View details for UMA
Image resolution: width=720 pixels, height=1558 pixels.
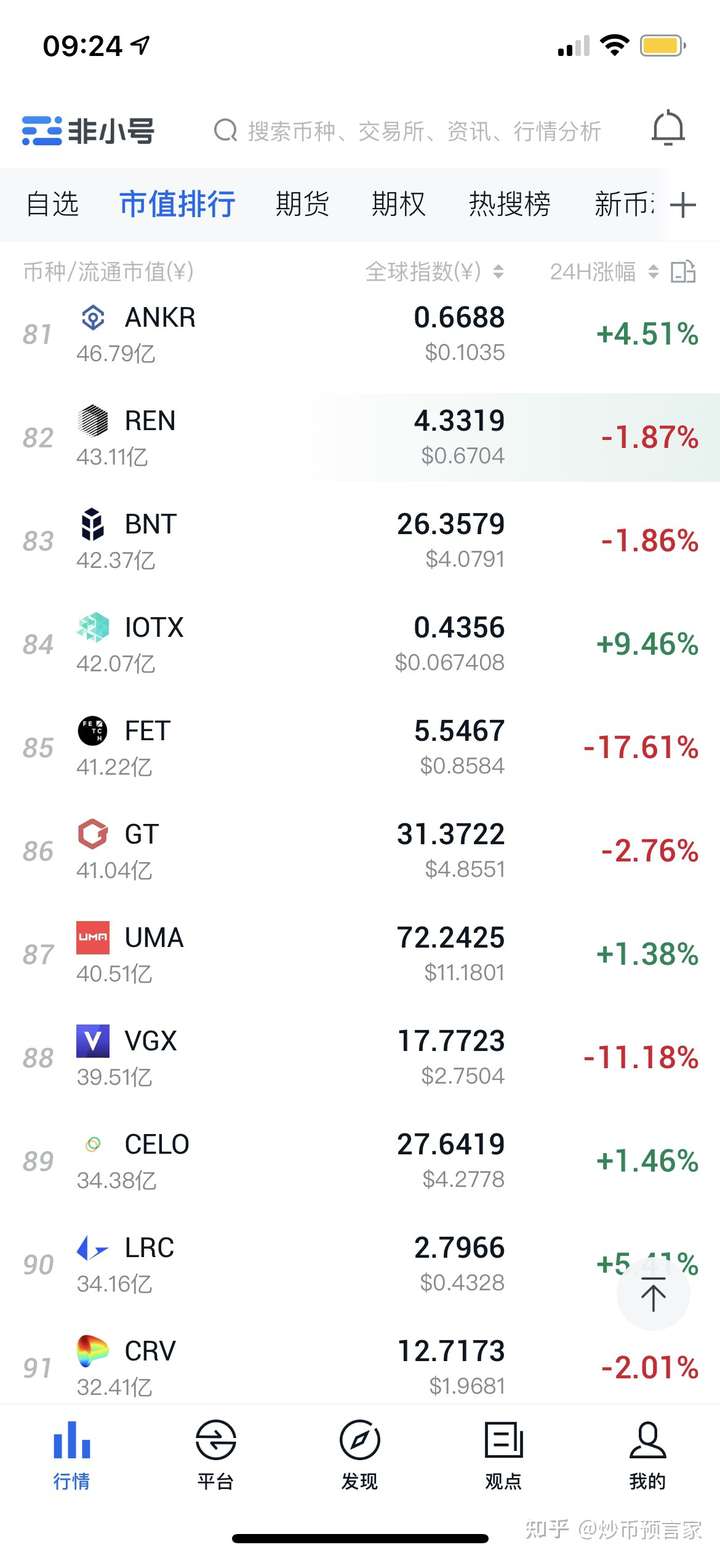point(360,954)
